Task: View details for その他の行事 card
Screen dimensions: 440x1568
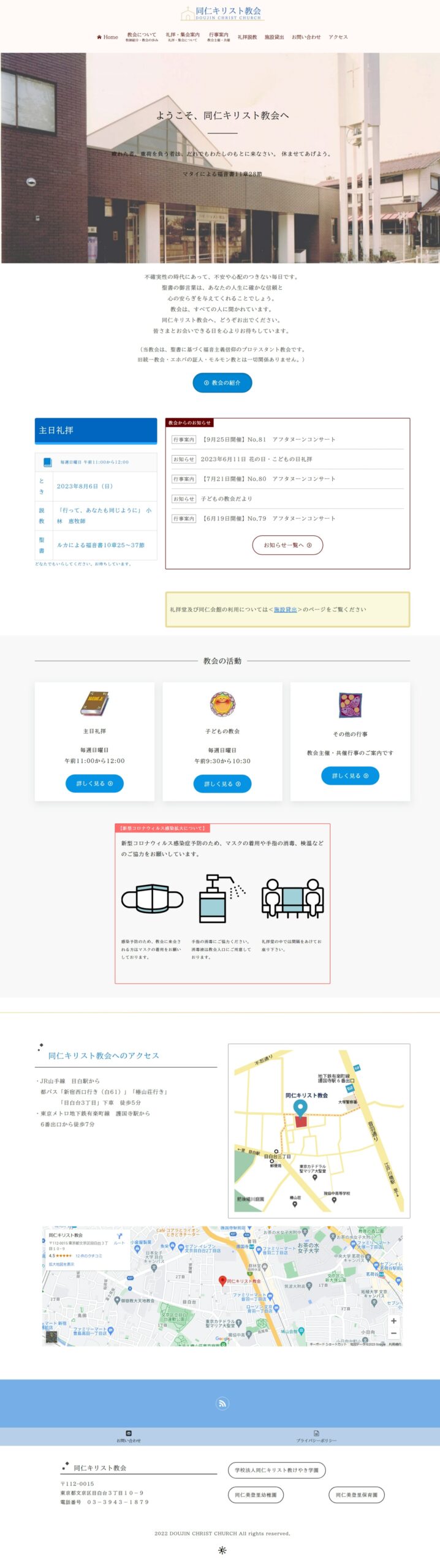Action: (x=351, y=775)
